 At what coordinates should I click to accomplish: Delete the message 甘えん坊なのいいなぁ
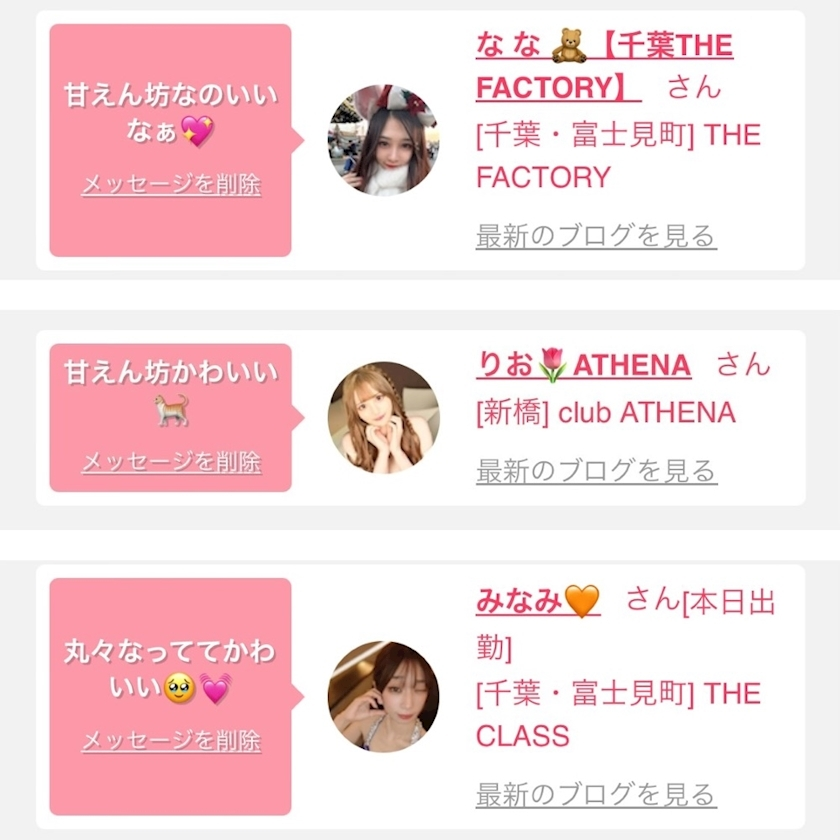[x=171, y=185]
